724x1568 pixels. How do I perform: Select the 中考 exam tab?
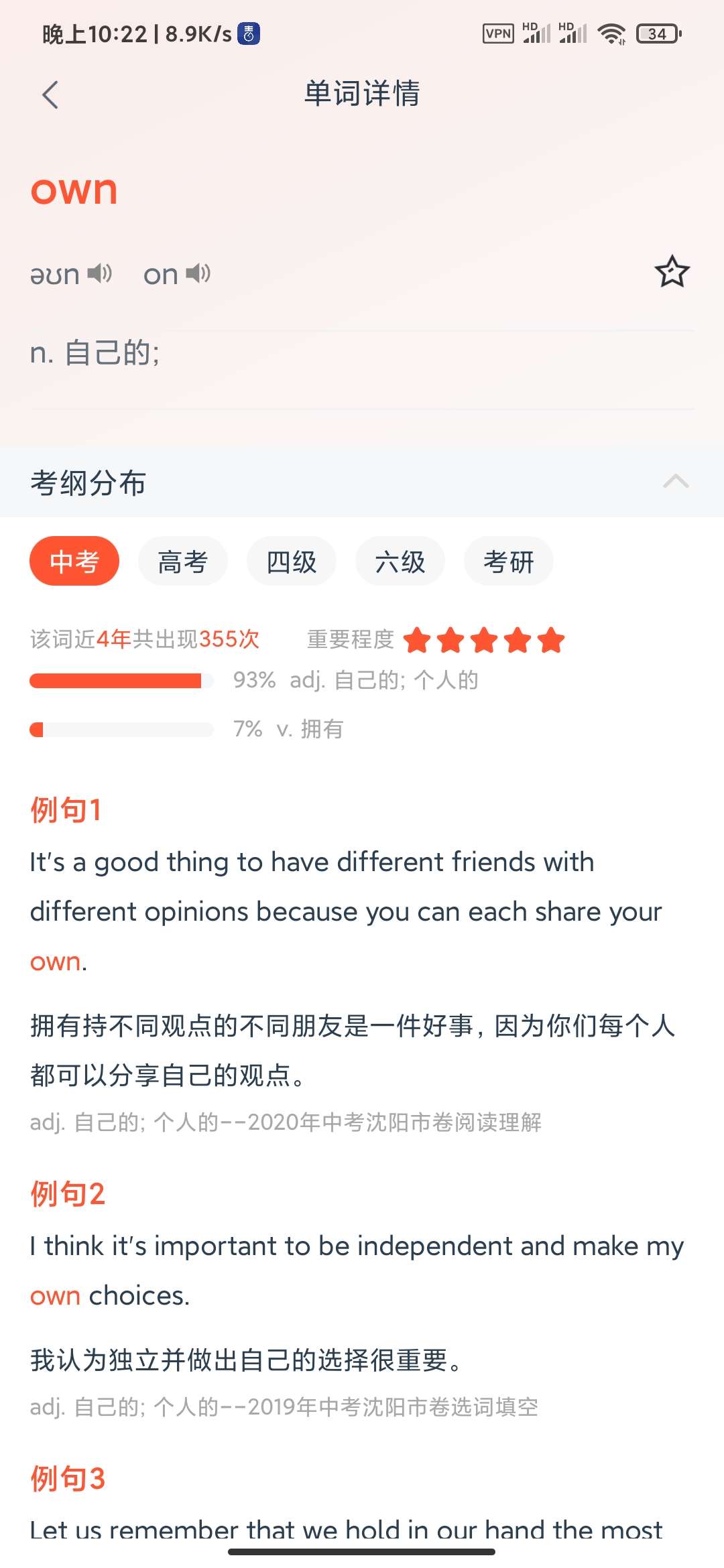(x=74, y=562)
